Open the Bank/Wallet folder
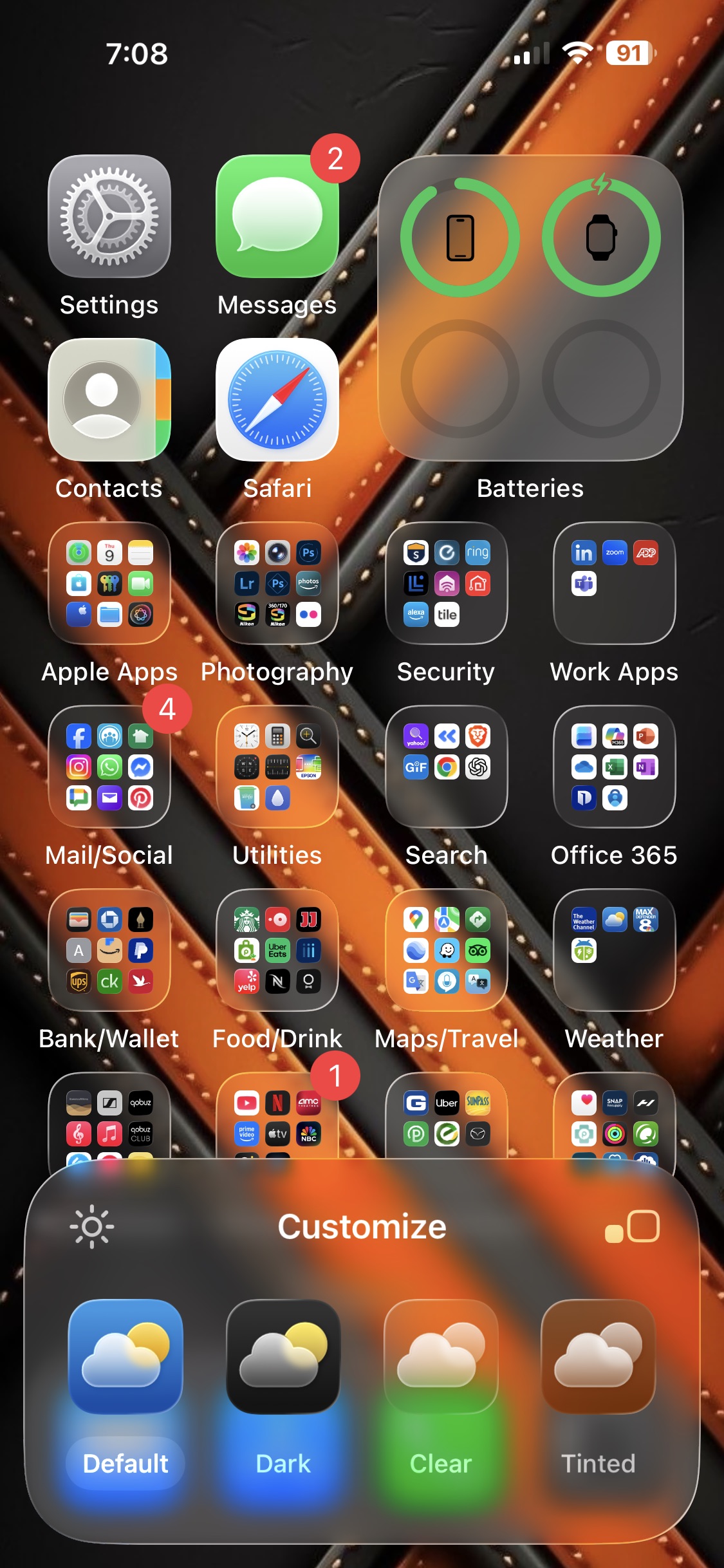 pos(109,950)
